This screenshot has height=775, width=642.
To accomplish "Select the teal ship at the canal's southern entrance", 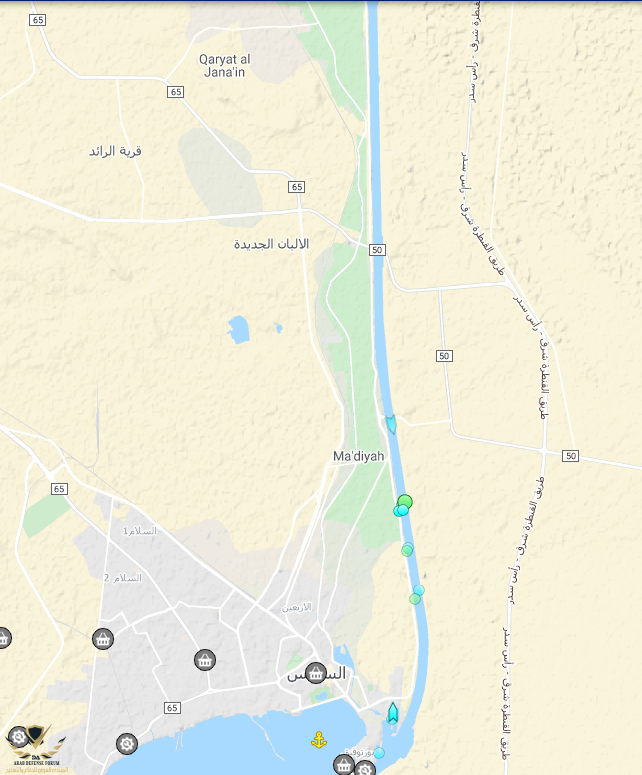I will coord(393,713).
